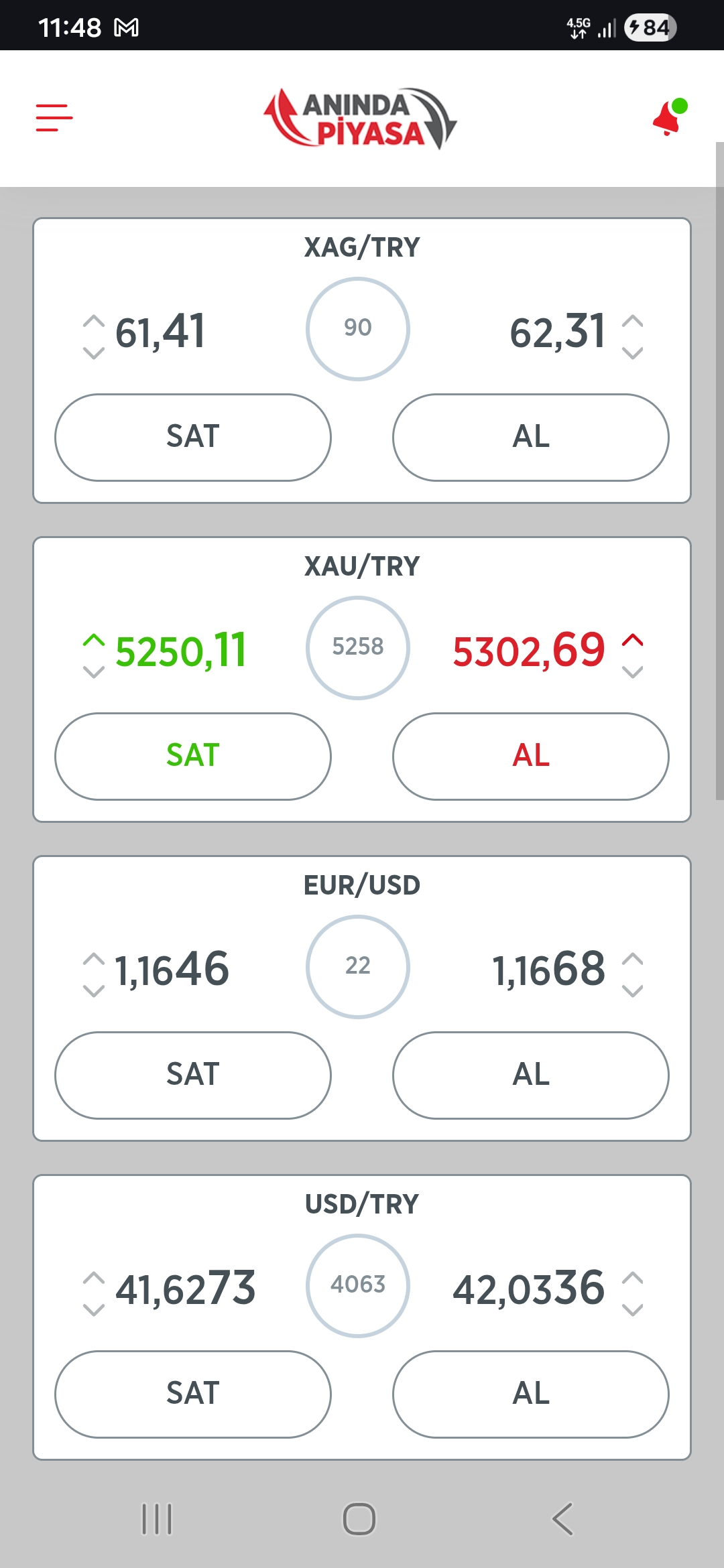The image size is (724, 1568).
Task: Buy XAU/TRY with the AL button
Action: (531, 756)
